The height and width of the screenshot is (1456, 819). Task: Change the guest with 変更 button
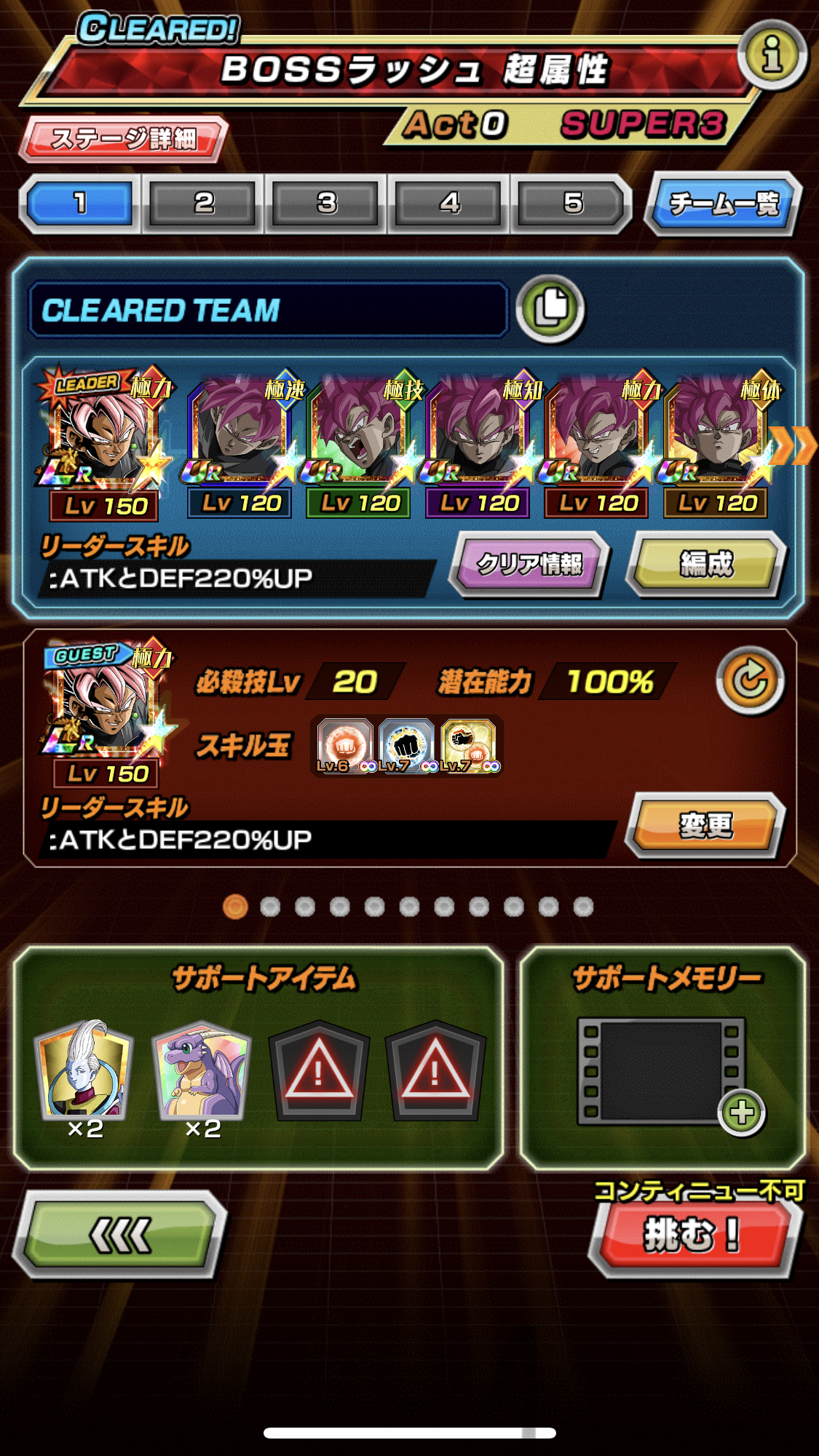[706, 825]
